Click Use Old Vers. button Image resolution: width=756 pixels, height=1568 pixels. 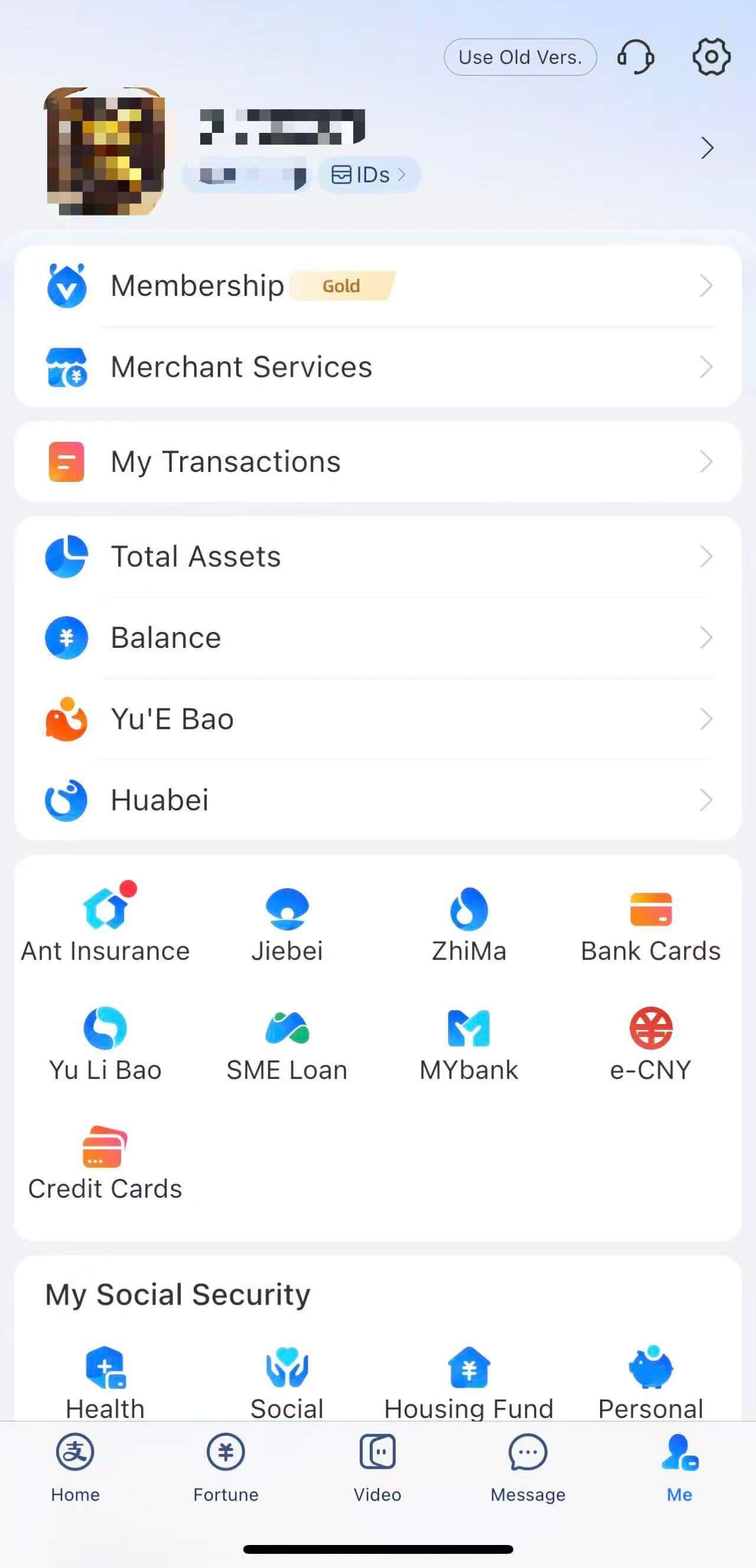[520, 57]
